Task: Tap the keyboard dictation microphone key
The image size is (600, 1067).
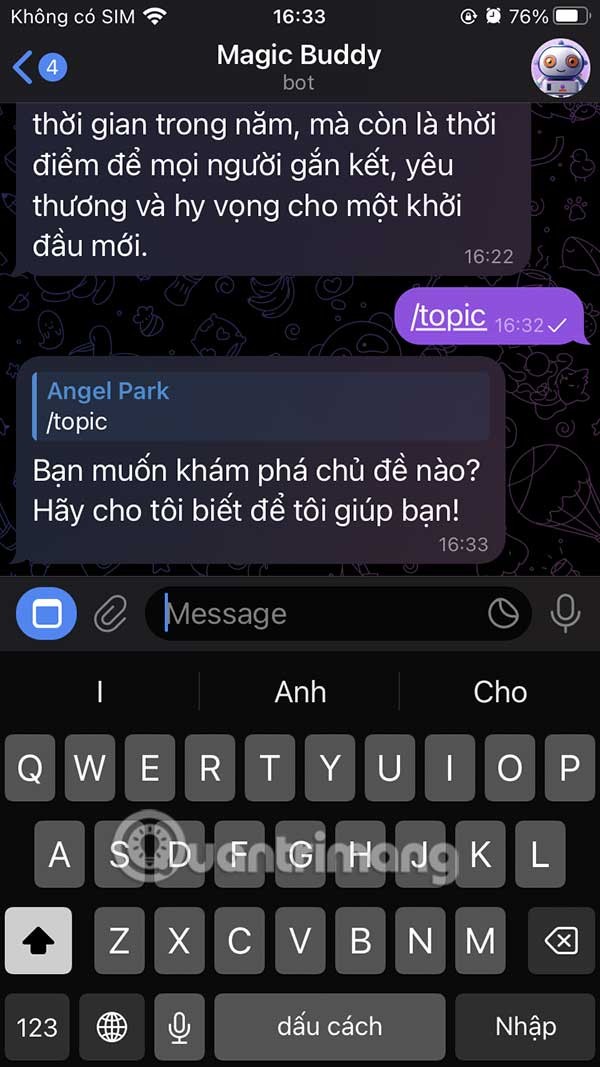Action: (x=180, y=1027)
